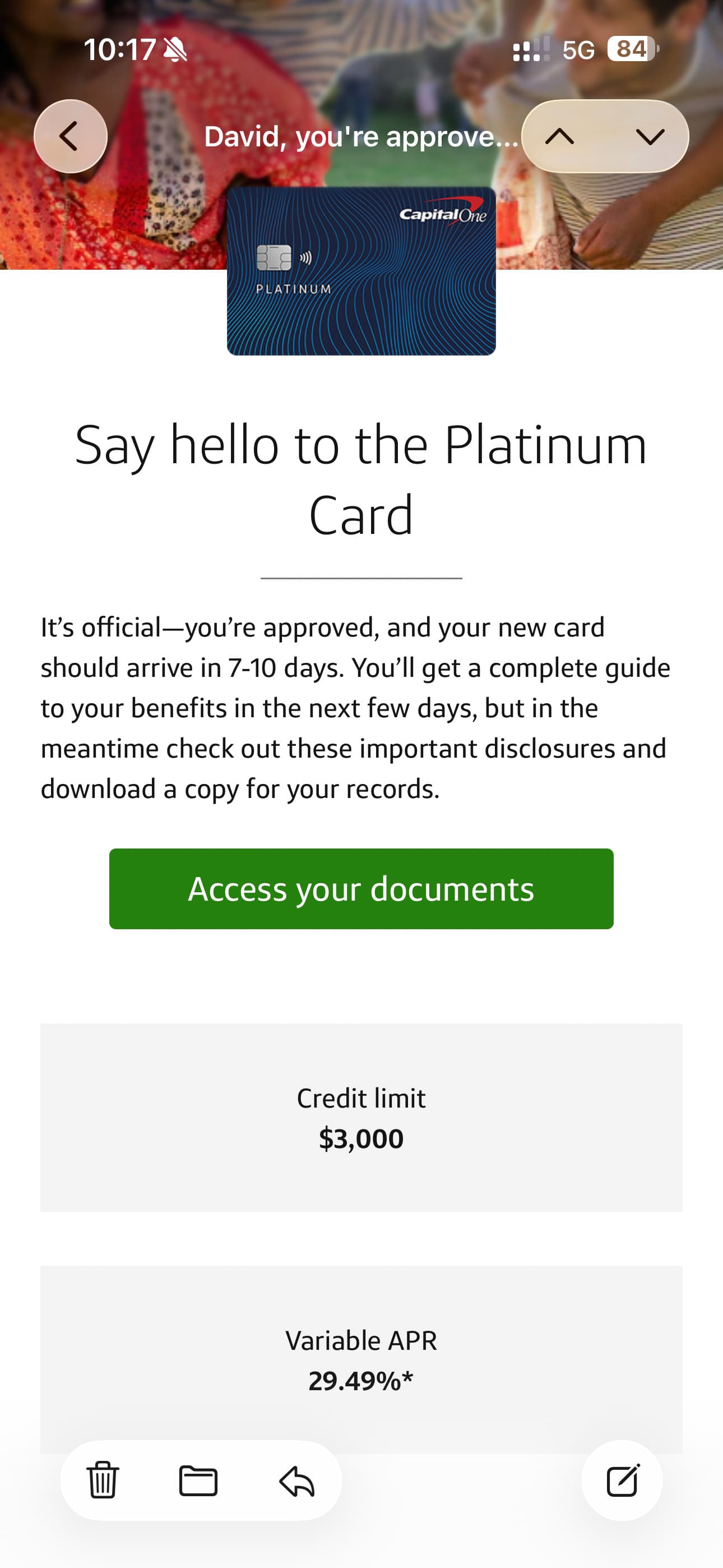Delete this email with the trash icon
Screen dimensions: 723x1568
coord(102,1481)
